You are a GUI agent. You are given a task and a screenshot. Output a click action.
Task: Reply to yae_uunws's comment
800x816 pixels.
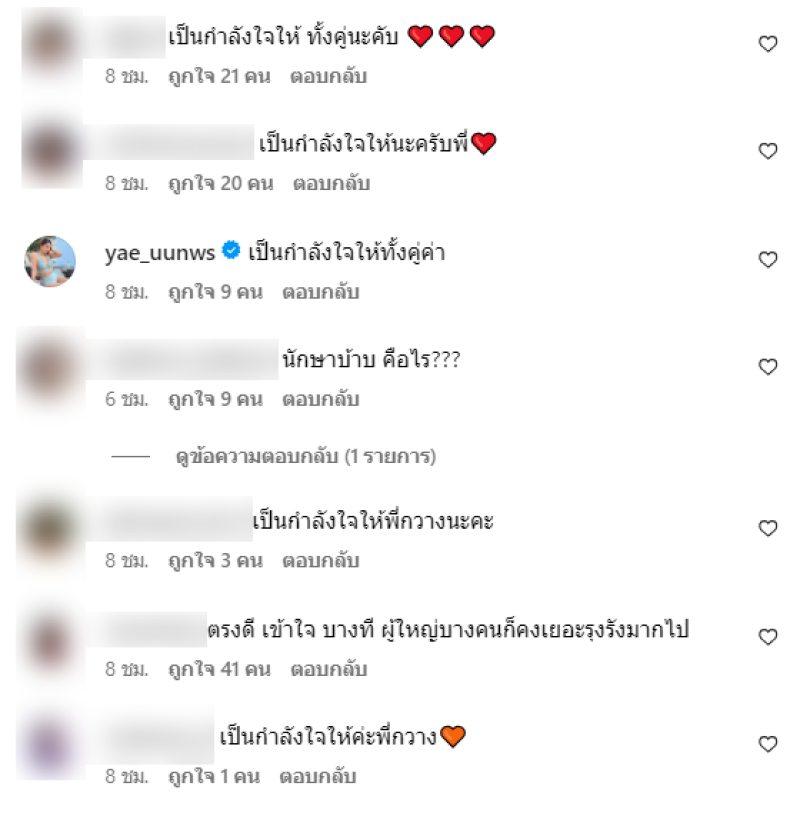(x=320, y=293)
